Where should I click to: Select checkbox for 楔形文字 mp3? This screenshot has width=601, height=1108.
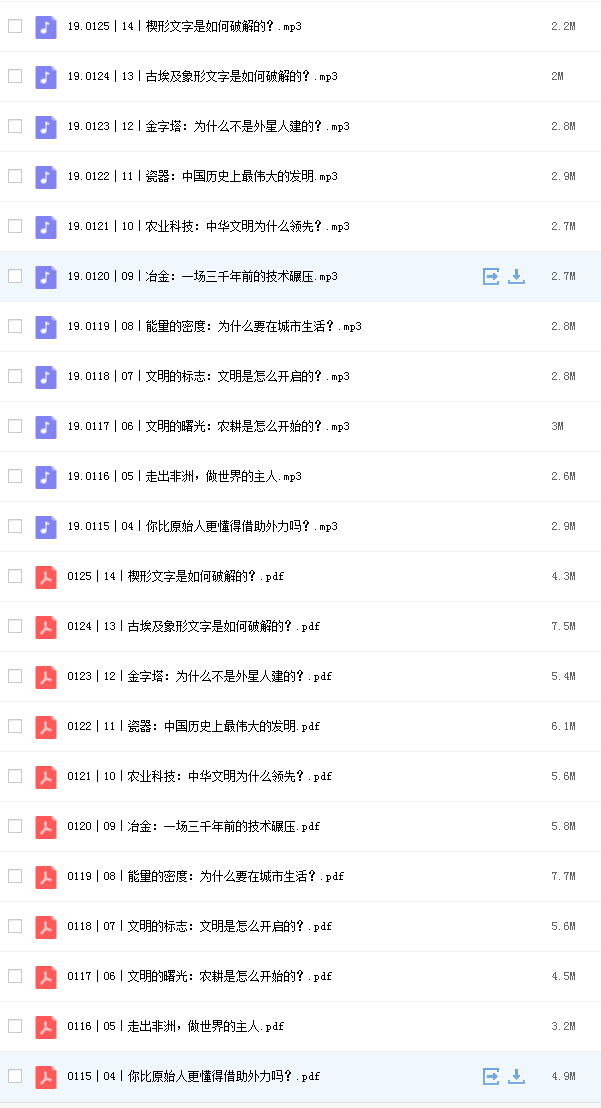pyautogui.click(x=15, y=26)
